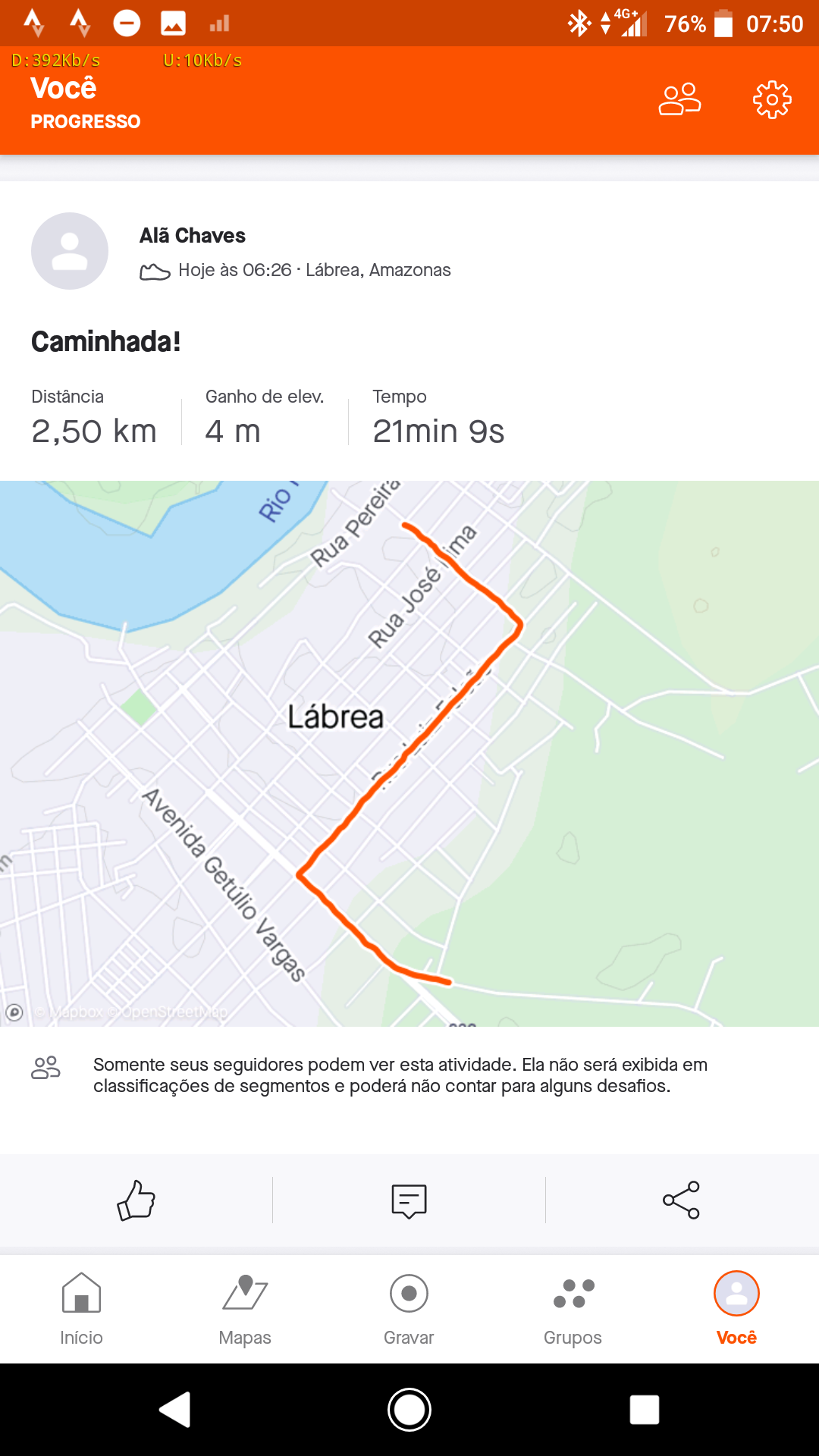Give kudos with the thumbs-up icon

tap(136, 1200)
